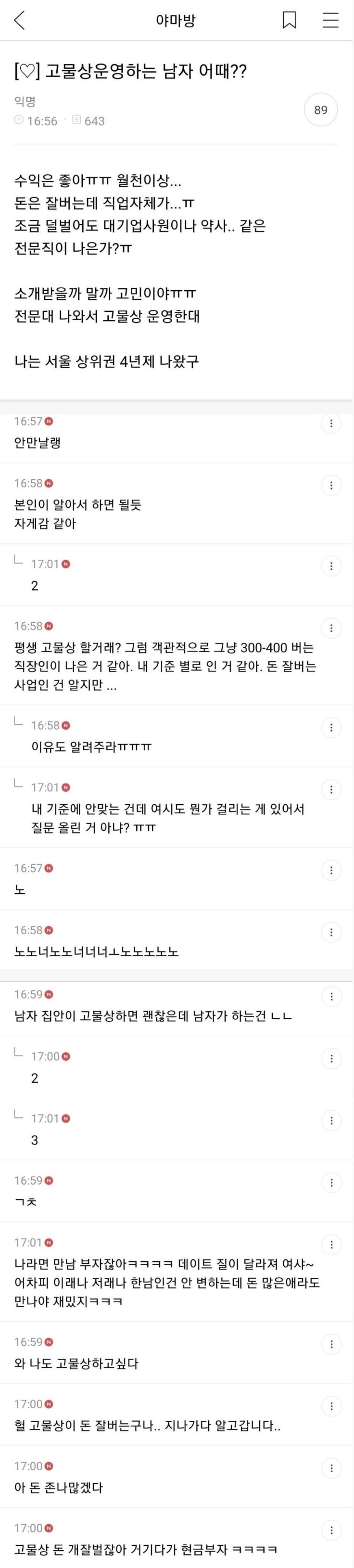Open options for reply 이유도 알려주라

click(331, 727)
